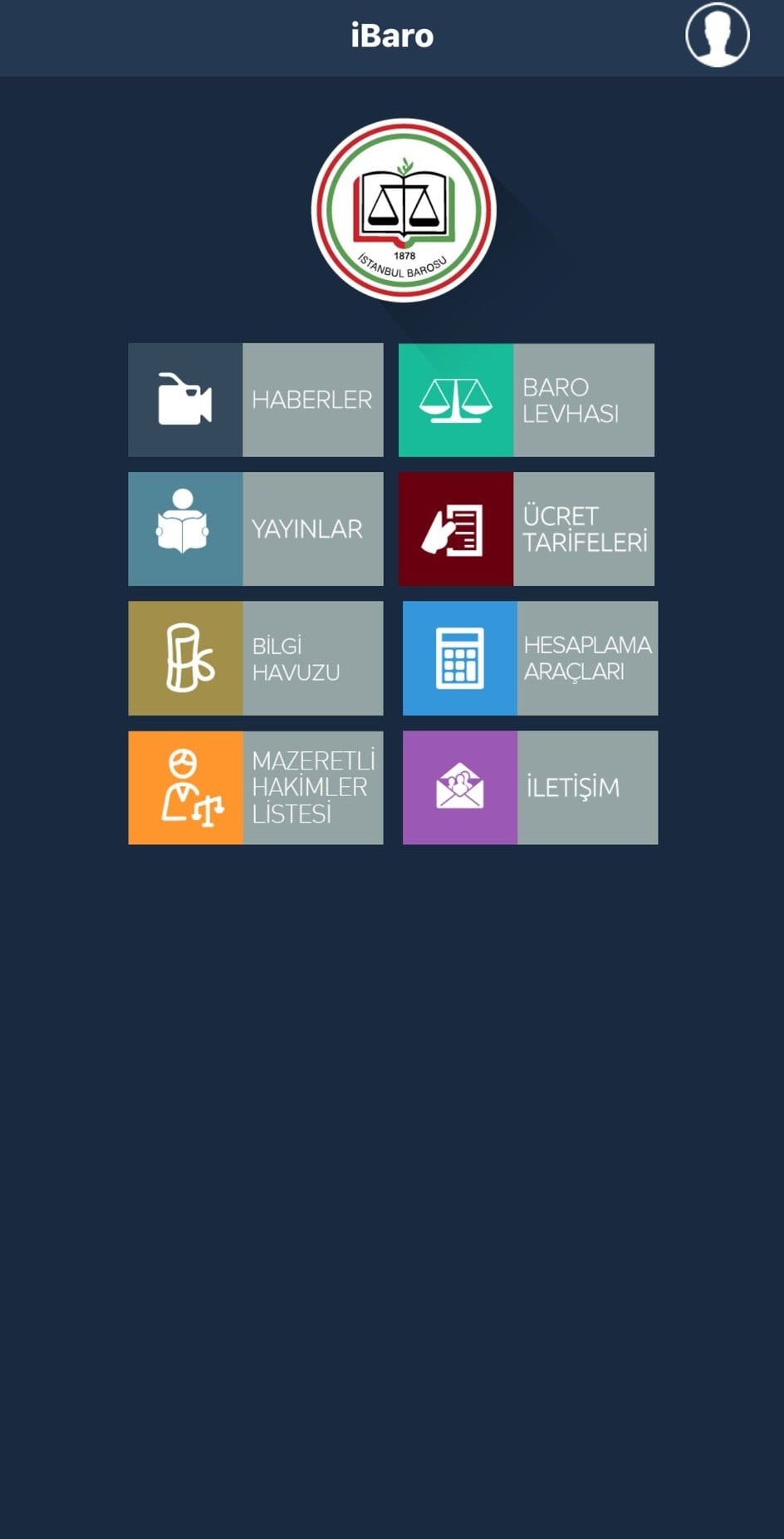
Task: Open İletişim via the envelope icon
Action: point(459,787)
